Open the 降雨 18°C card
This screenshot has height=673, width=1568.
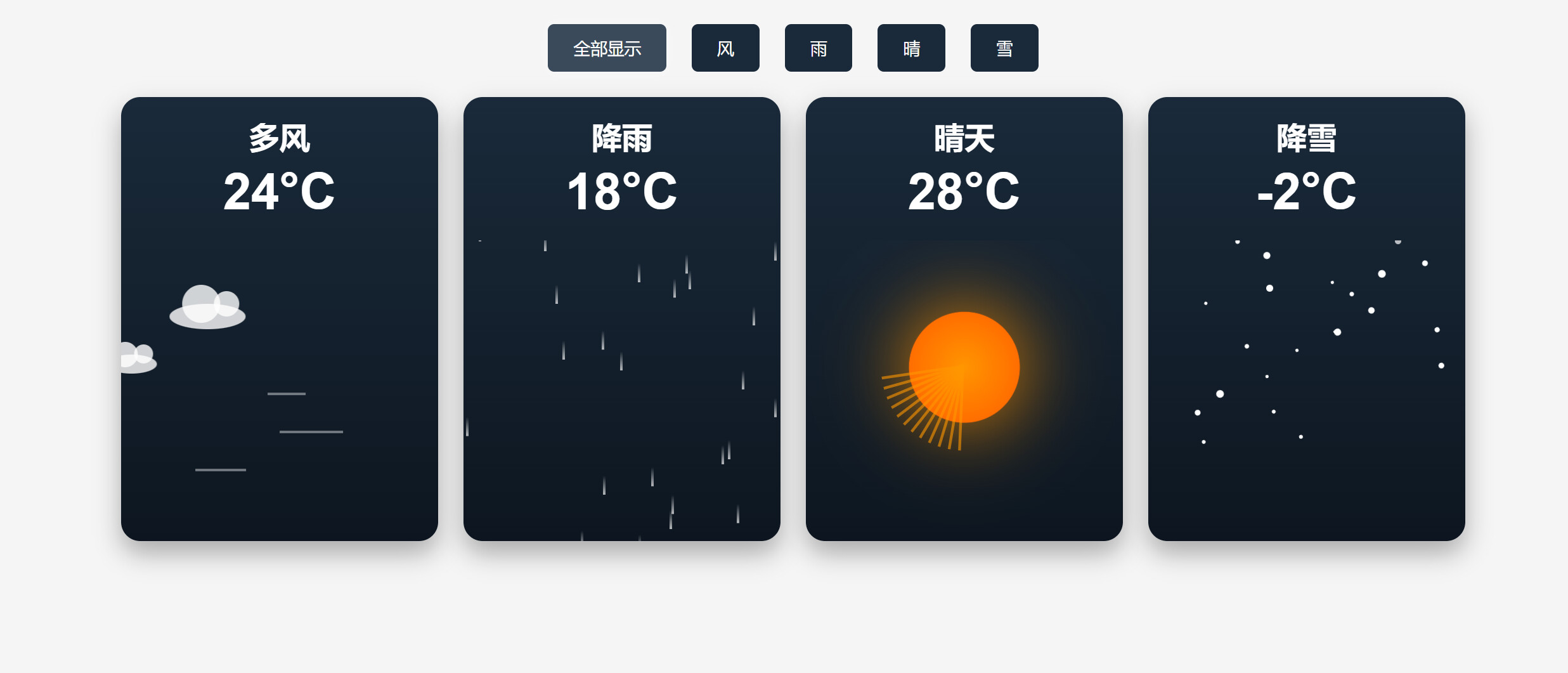pos(622,319)
